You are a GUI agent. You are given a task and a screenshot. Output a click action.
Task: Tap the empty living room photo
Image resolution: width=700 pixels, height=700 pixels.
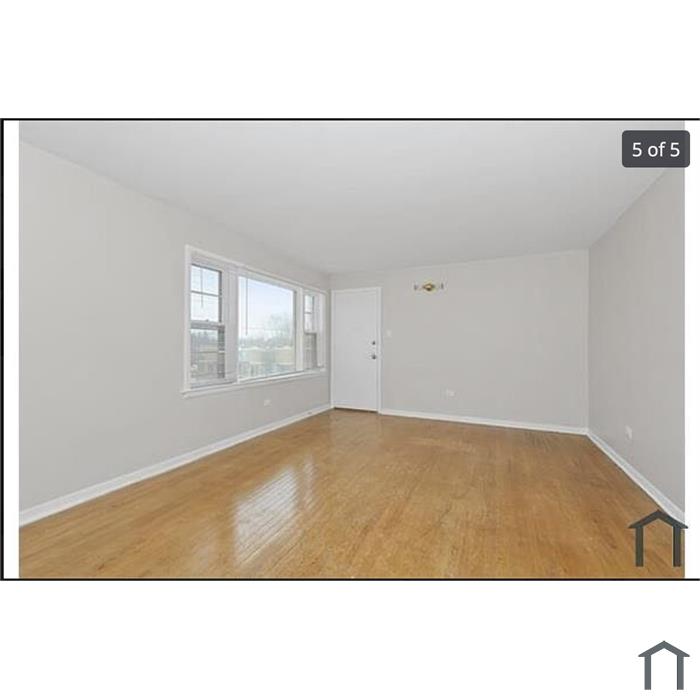(350, 350)
